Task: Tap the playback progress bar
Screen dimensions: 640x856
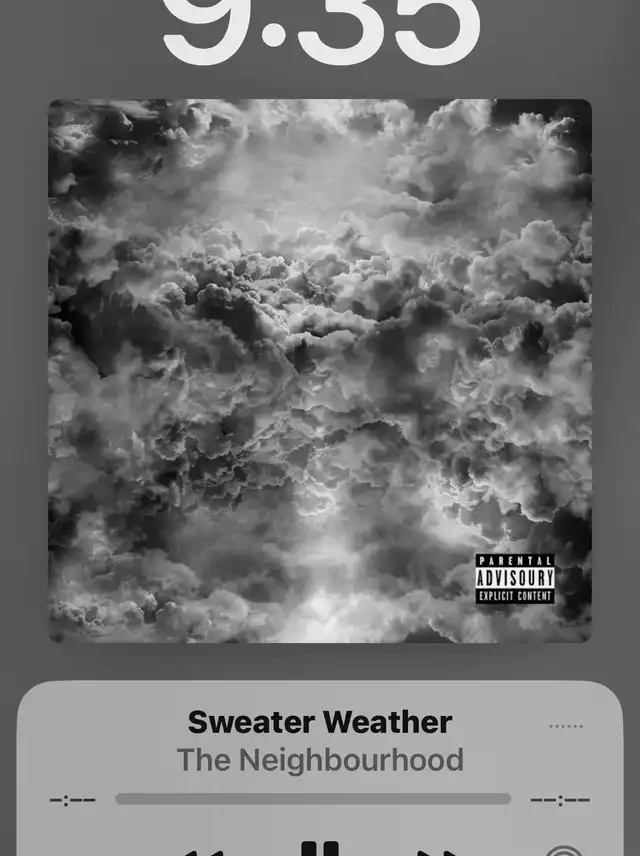Action: (313, 799)
